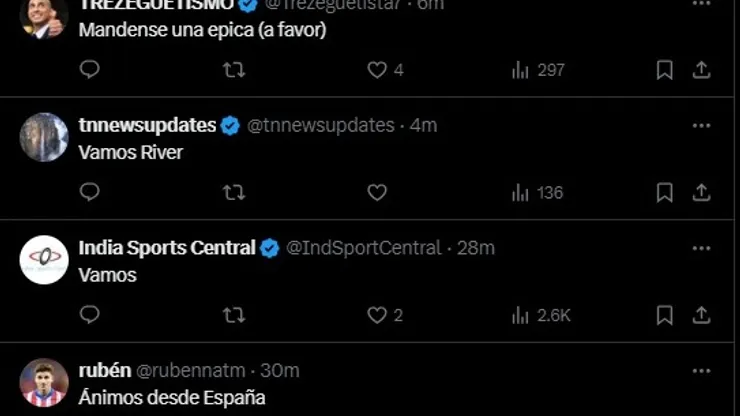Bookmark the 'Mandense una epica' tweet
Image resolution: width=740 pixels, height=416 pixels.
664,70
